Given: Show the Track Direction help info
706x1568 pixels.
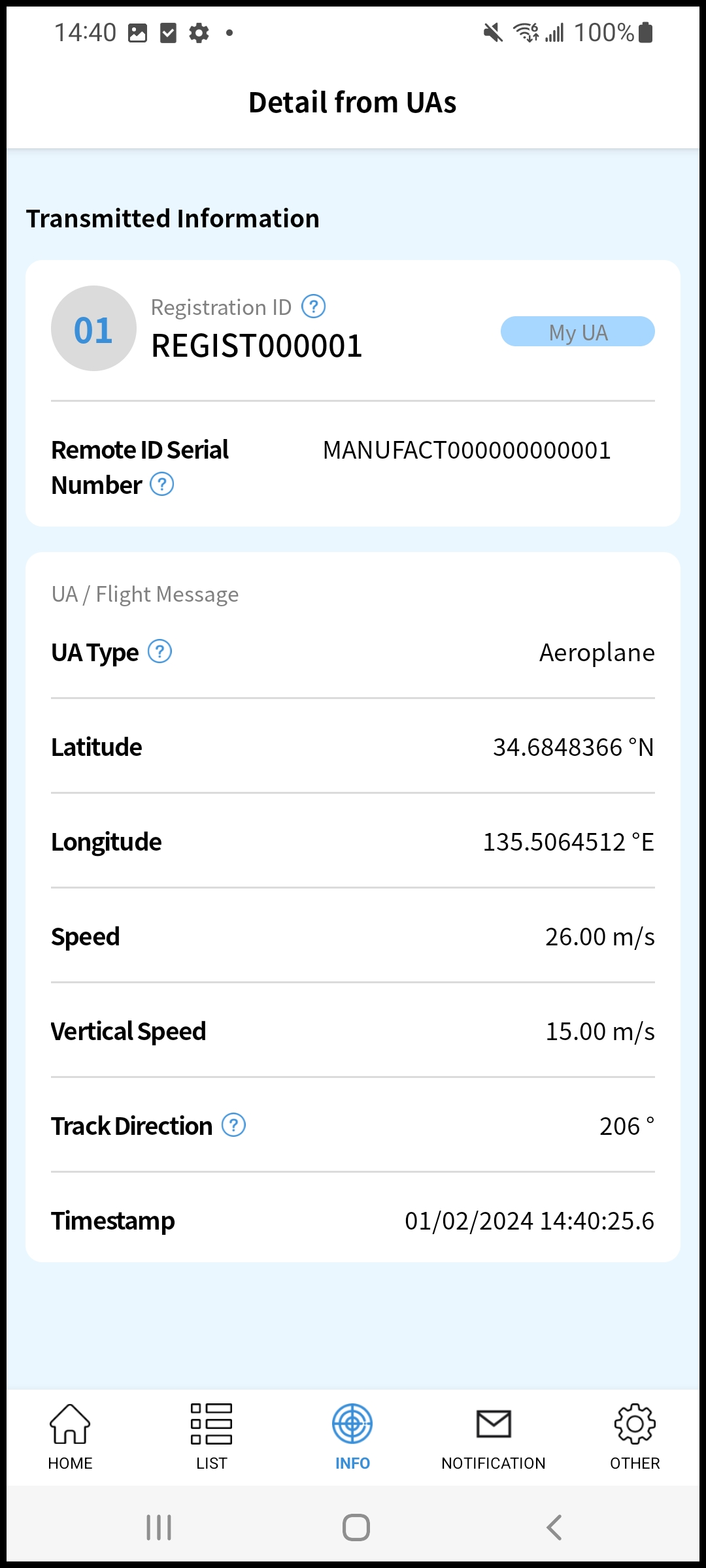Looking at the screenshot, I should click(234, 1125).
